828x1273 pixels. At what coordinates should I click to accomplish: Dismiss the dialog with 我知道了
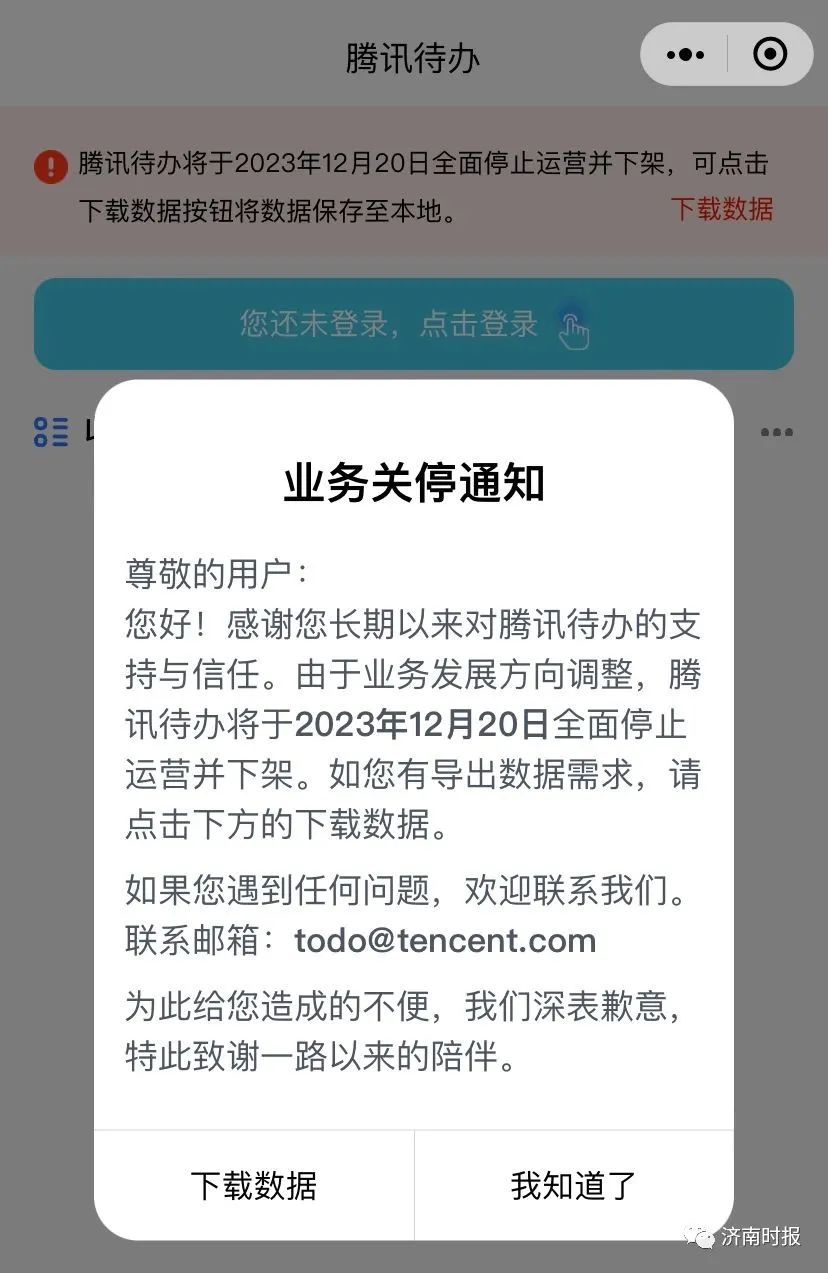tap(573, 1185)
